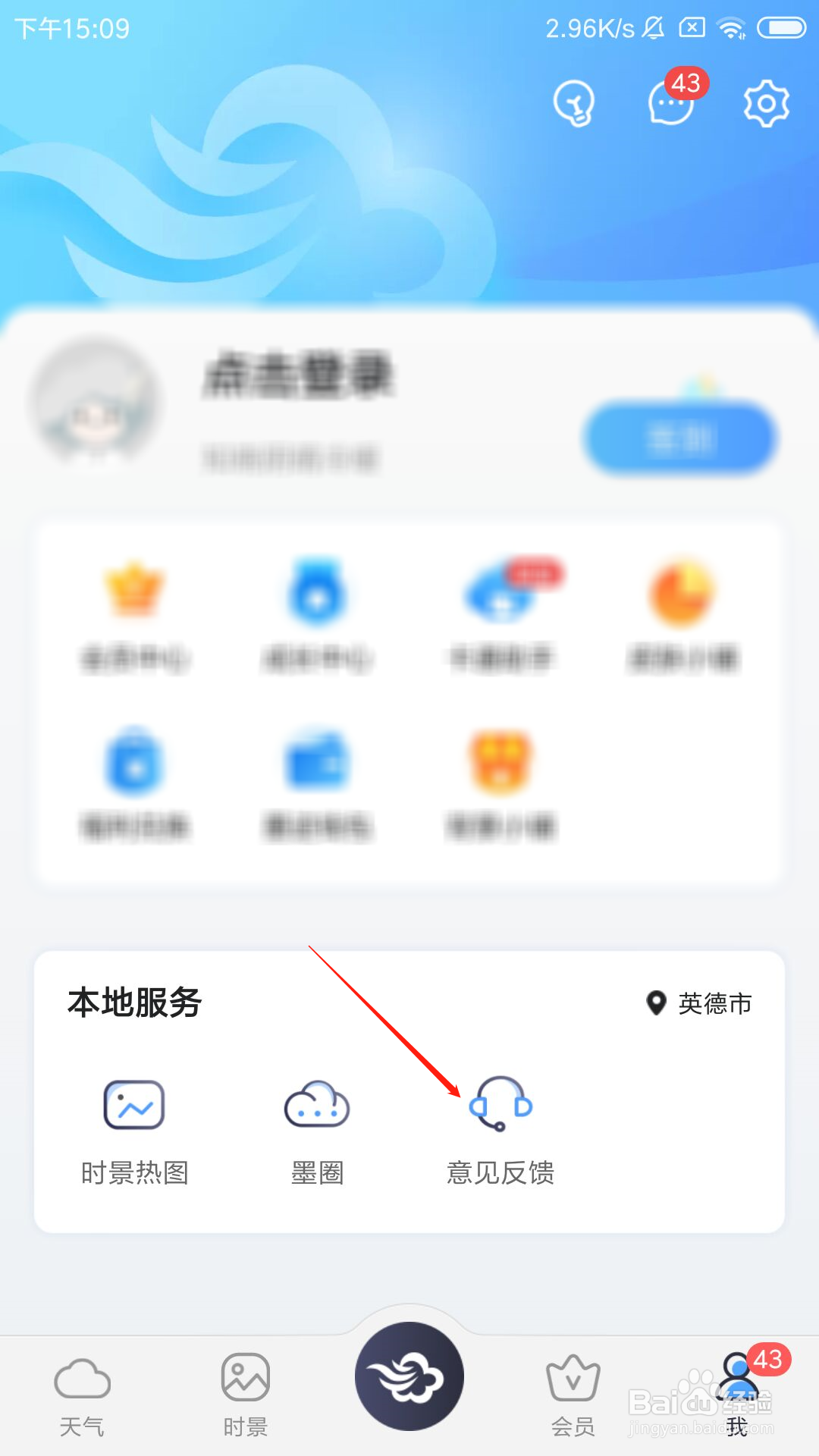
Task: Open the 时景热图 heatmap icon
Action: [x=135, y=1106]
